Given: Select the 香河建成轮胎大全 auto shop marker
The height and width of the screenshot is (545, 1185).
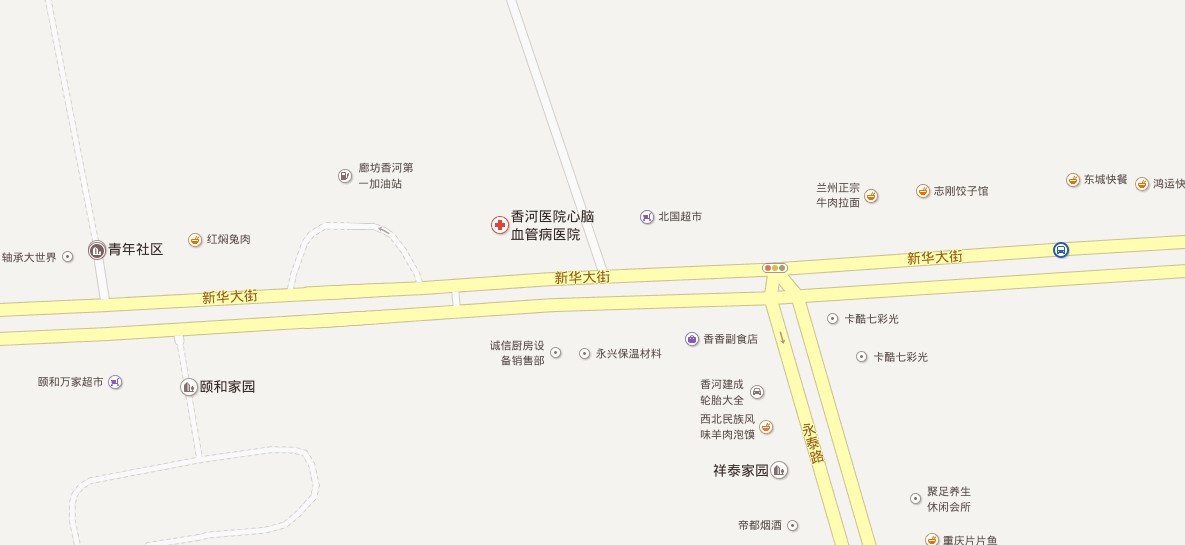Looking at the screenshot, I should point(757,392).
